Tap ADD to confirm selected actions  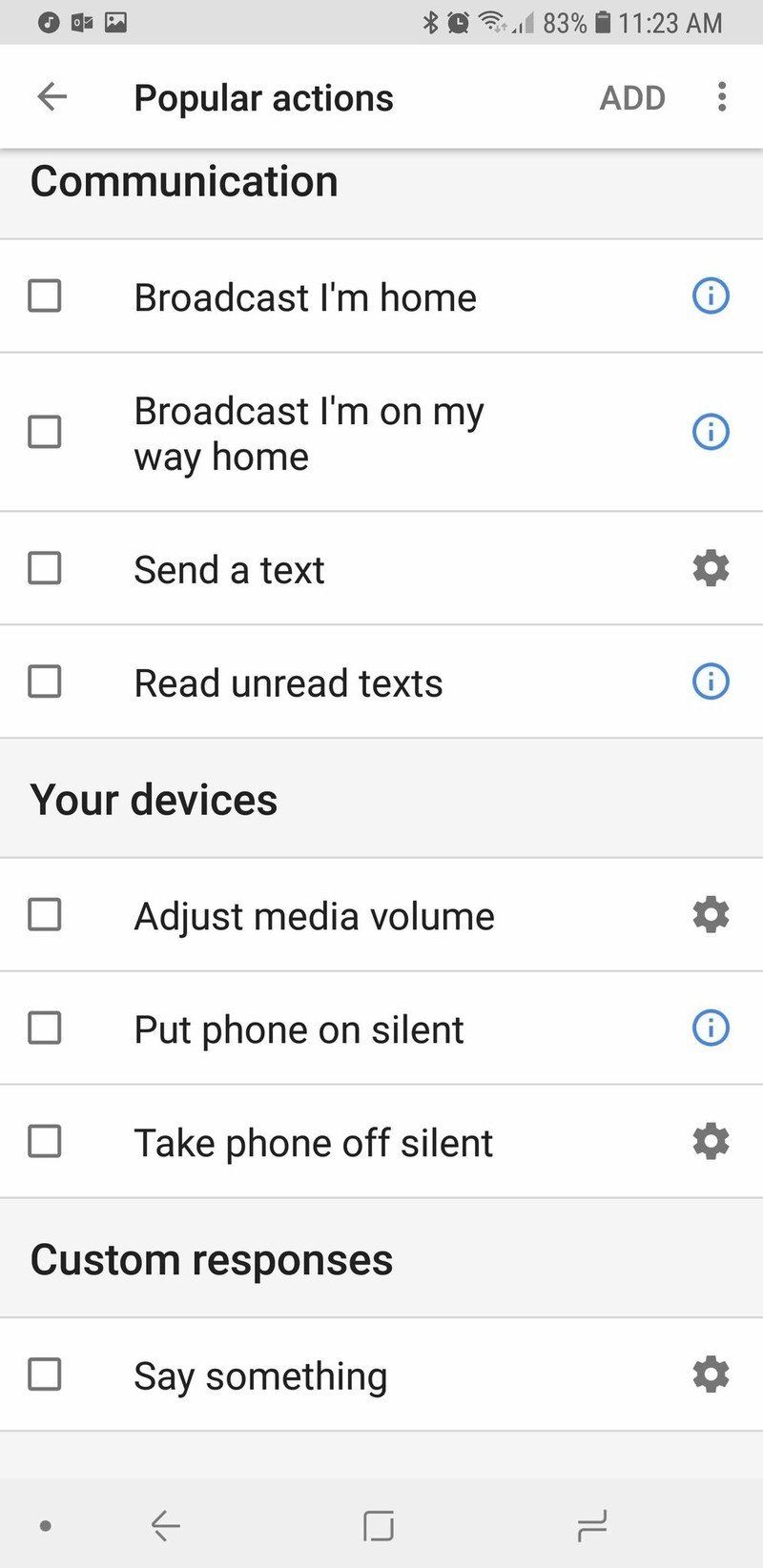[631, 98]
